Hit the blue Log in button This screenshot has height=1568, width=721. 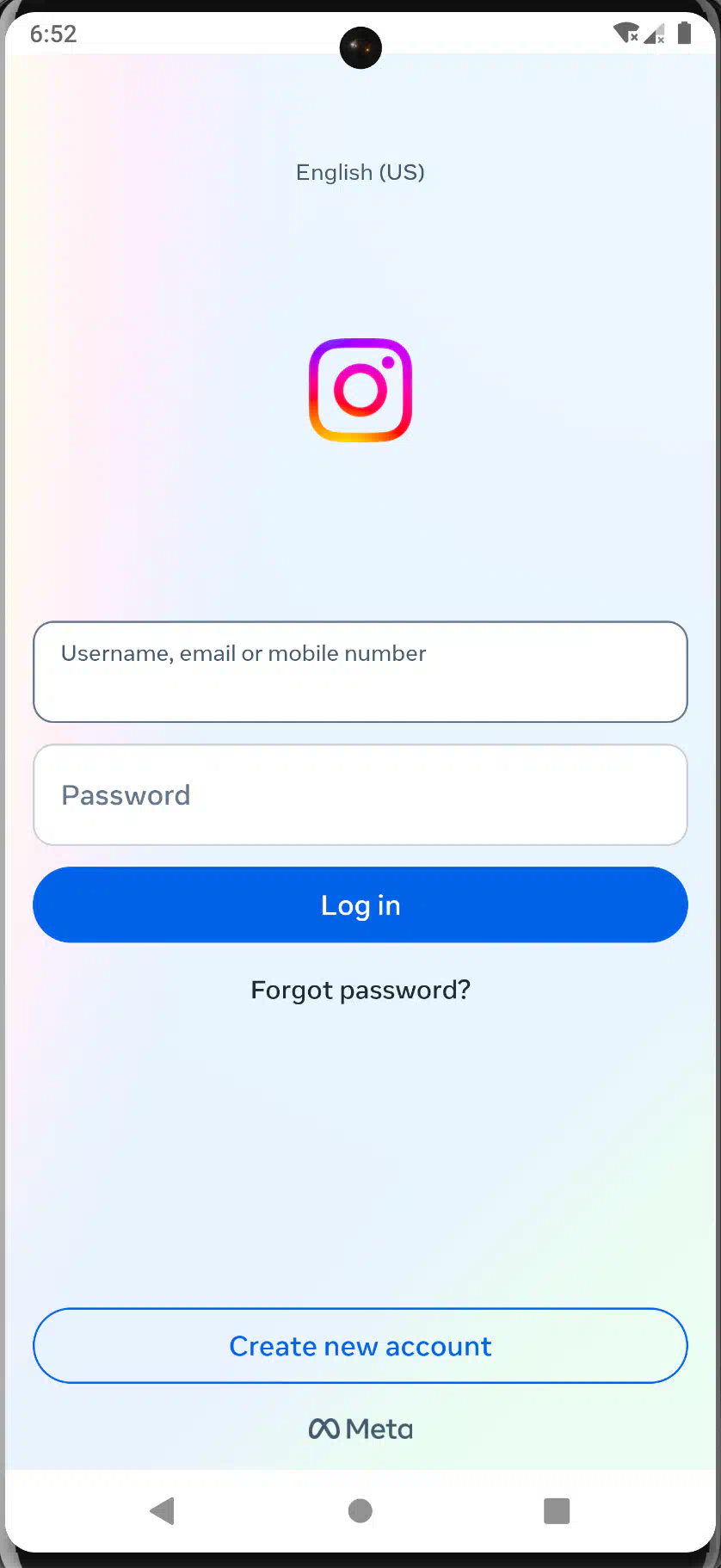tap(360, 904)
